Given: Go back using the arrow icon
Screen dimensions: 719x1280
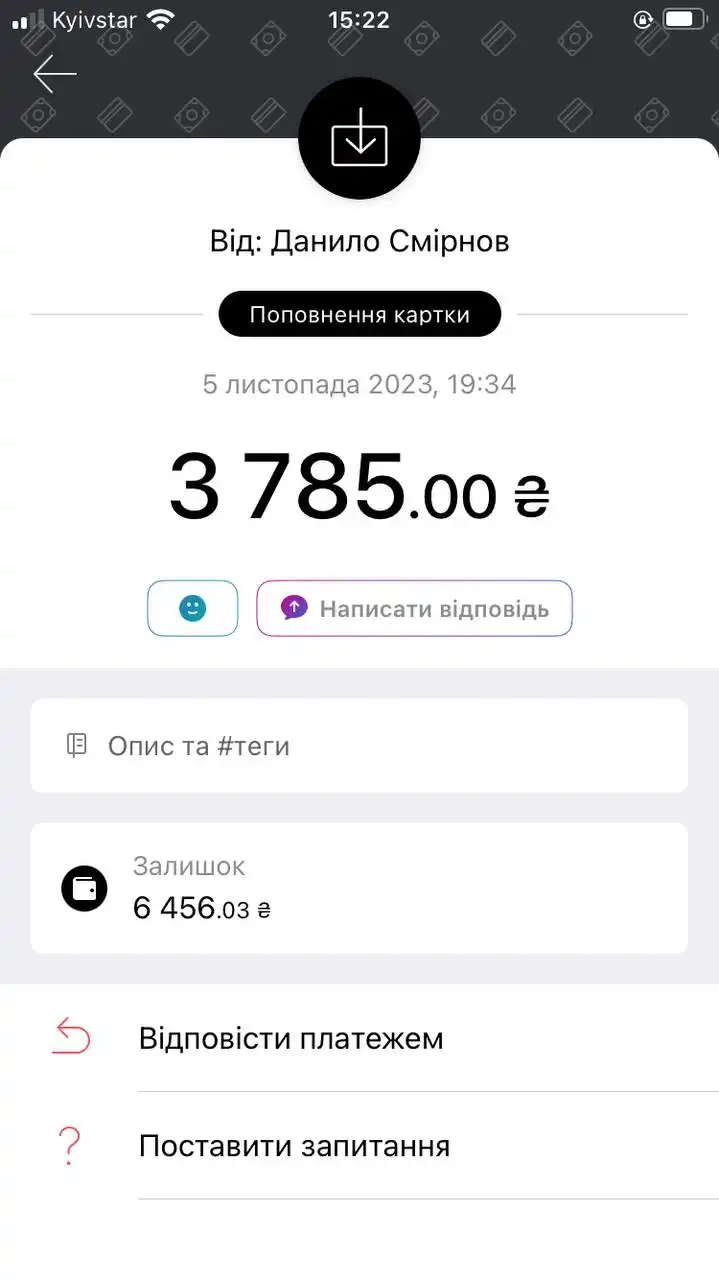Looking at the screenshot, I should [x=54, y=74].
